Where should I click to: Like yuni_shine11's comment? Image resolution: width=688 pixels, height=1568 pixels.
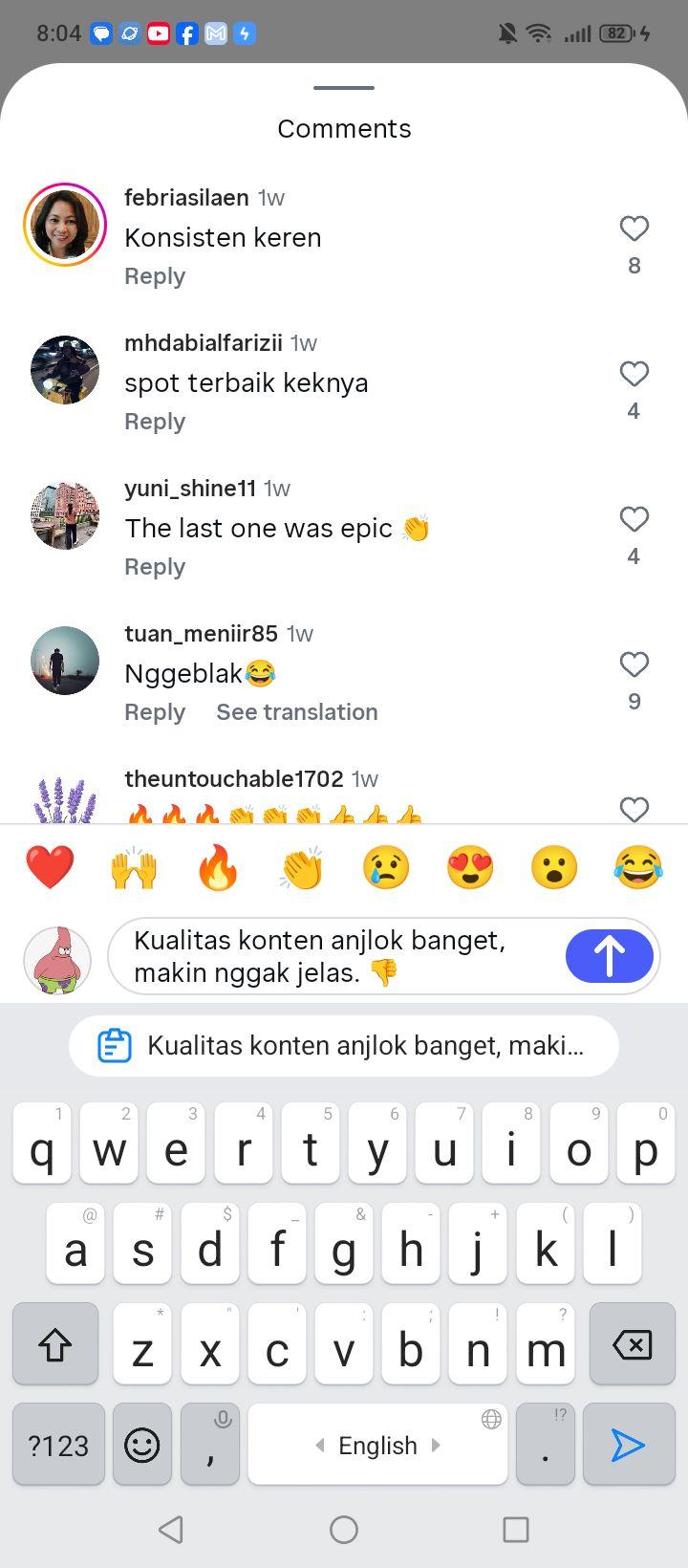(x=634, y=519)
